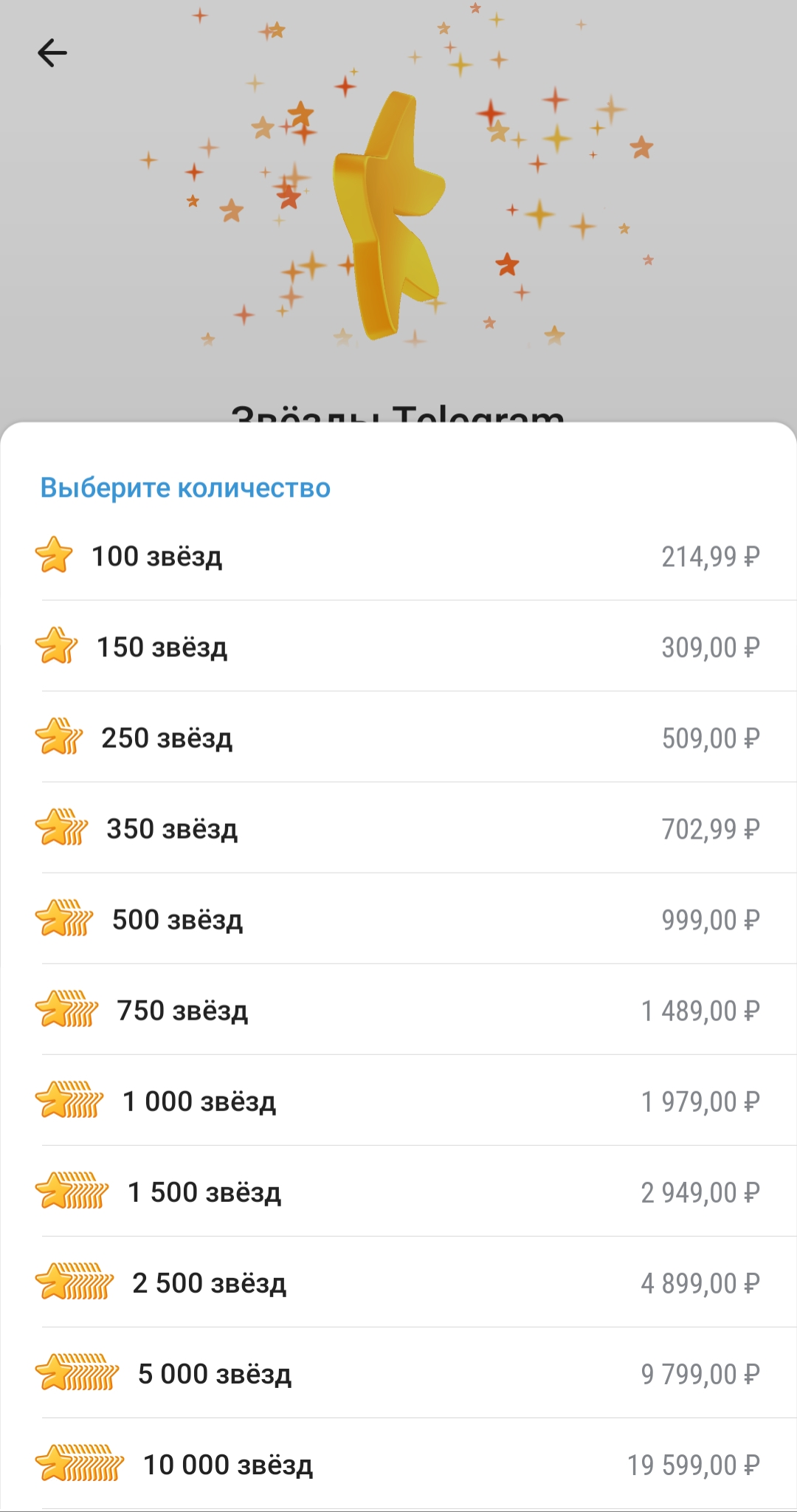The height and width of the screenshot is (1512, 797).
Task: Select the 10 000 звёзд package
Action: pyautogui.click(x=398, y=1464)
